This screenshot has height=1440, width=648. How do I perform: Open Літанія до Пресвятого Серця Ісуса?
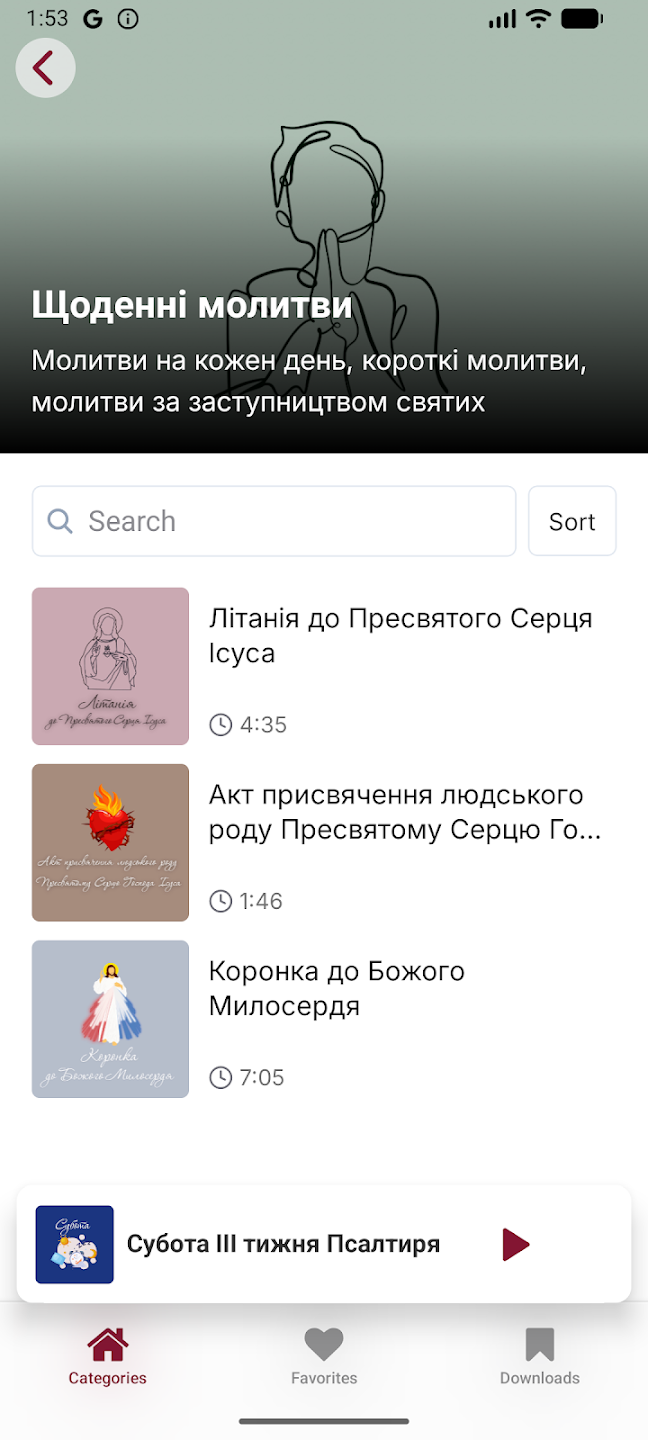pos(400,636)
